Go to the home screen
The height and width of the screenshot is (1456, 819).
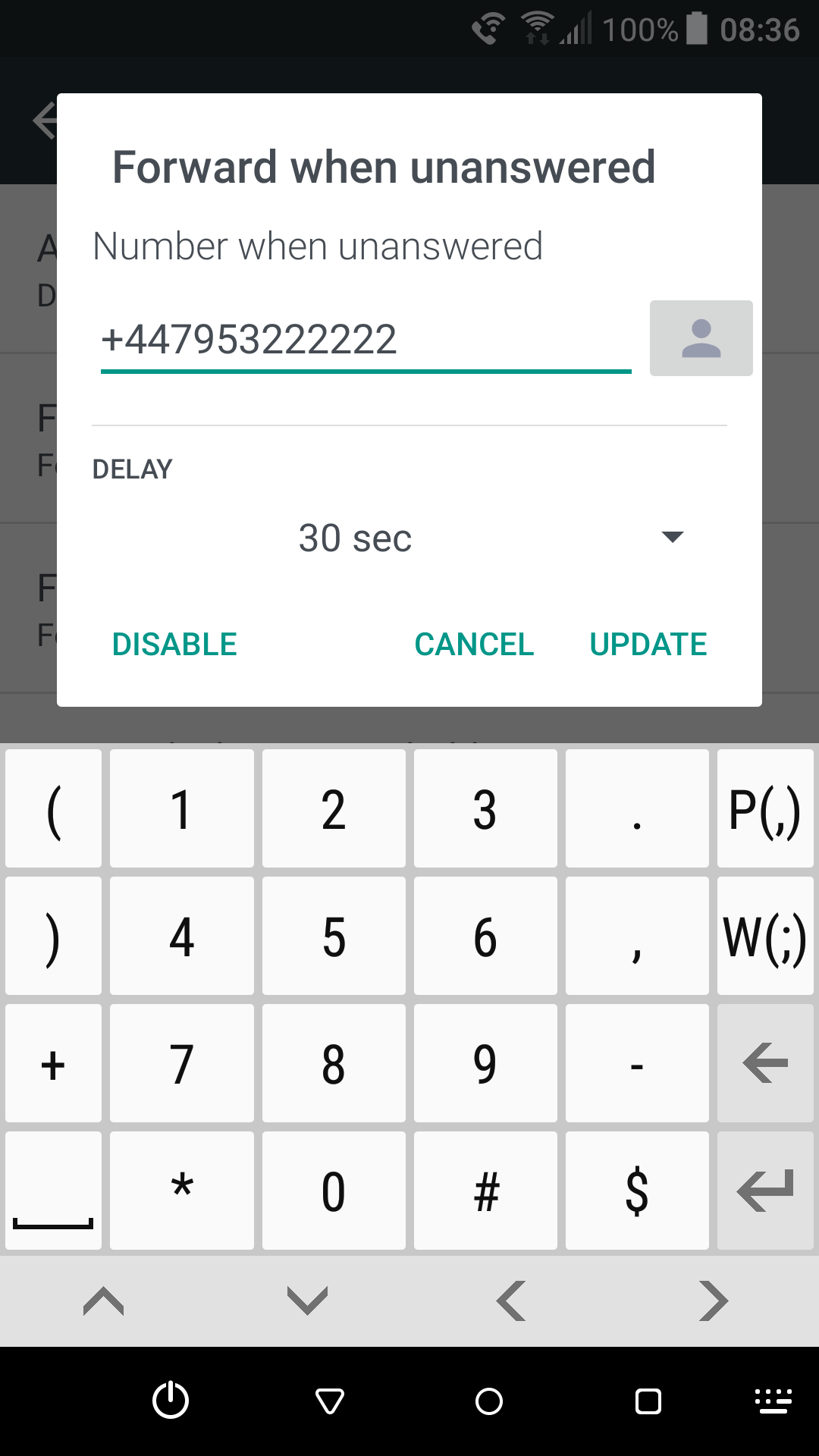coord(489,1401)
